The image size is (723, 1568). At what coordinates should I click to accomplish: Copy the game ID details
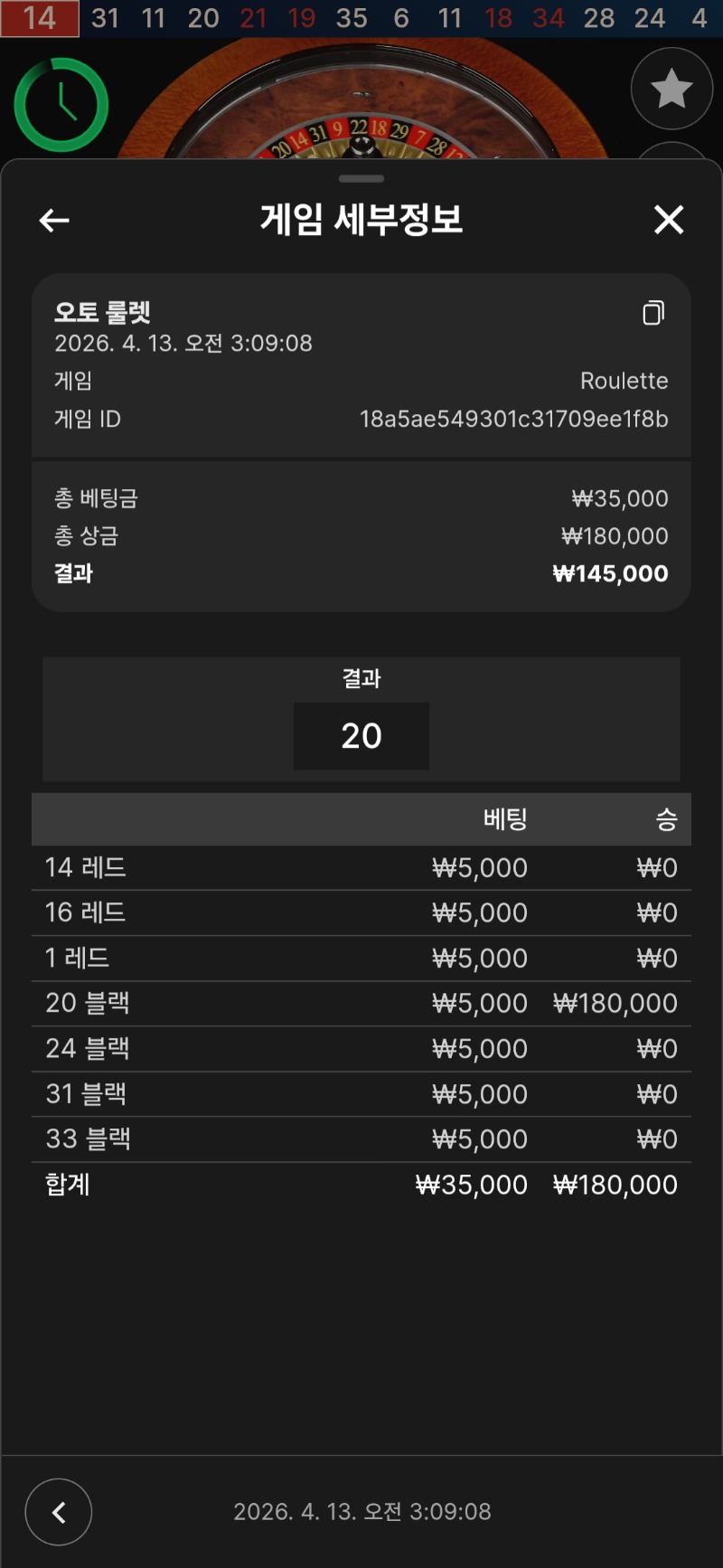(x=653, y=313)
